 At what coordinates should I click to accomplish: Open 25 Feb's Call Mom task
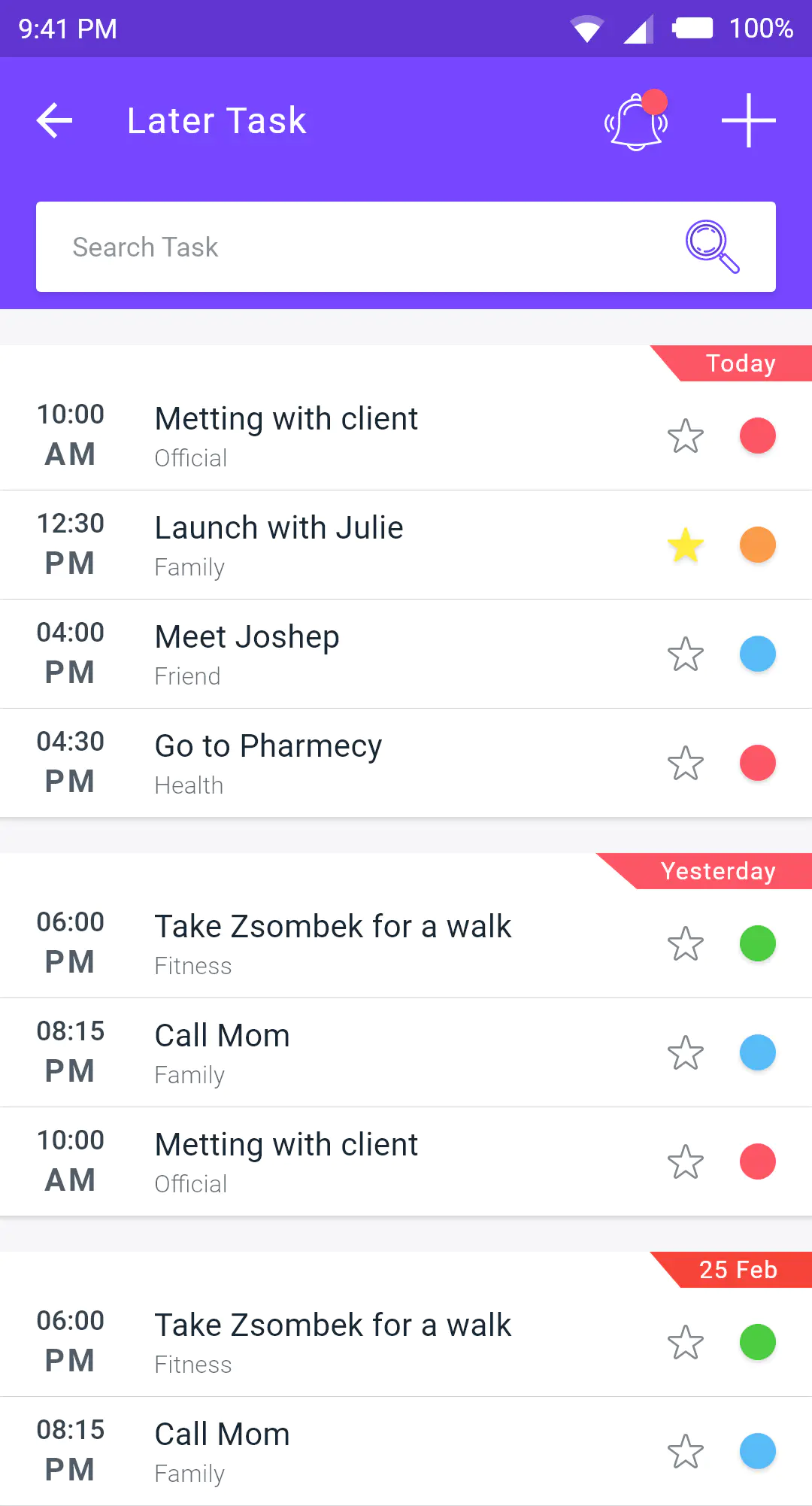pyautogui.click(x=406, y=1451)
